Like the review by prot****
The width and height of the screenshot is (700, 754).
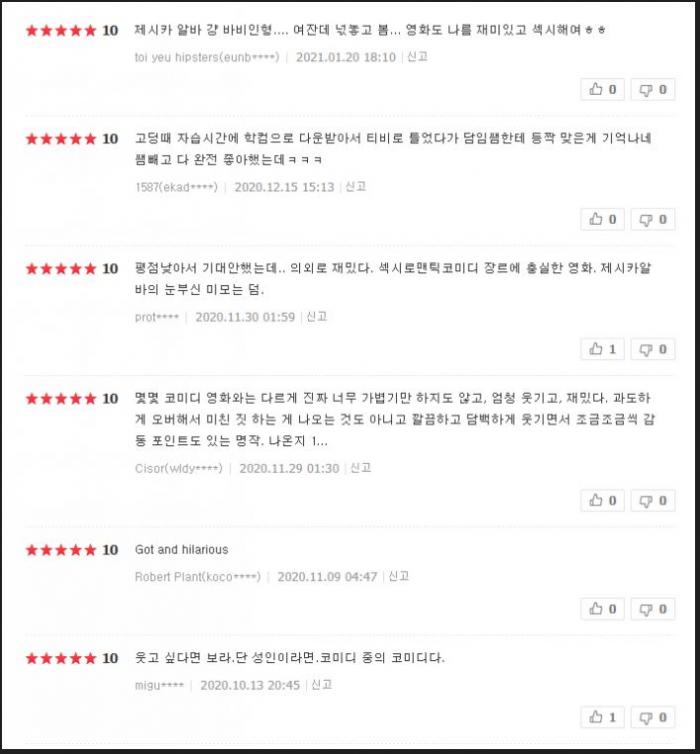pyautogui.click(x=603, y=349)
